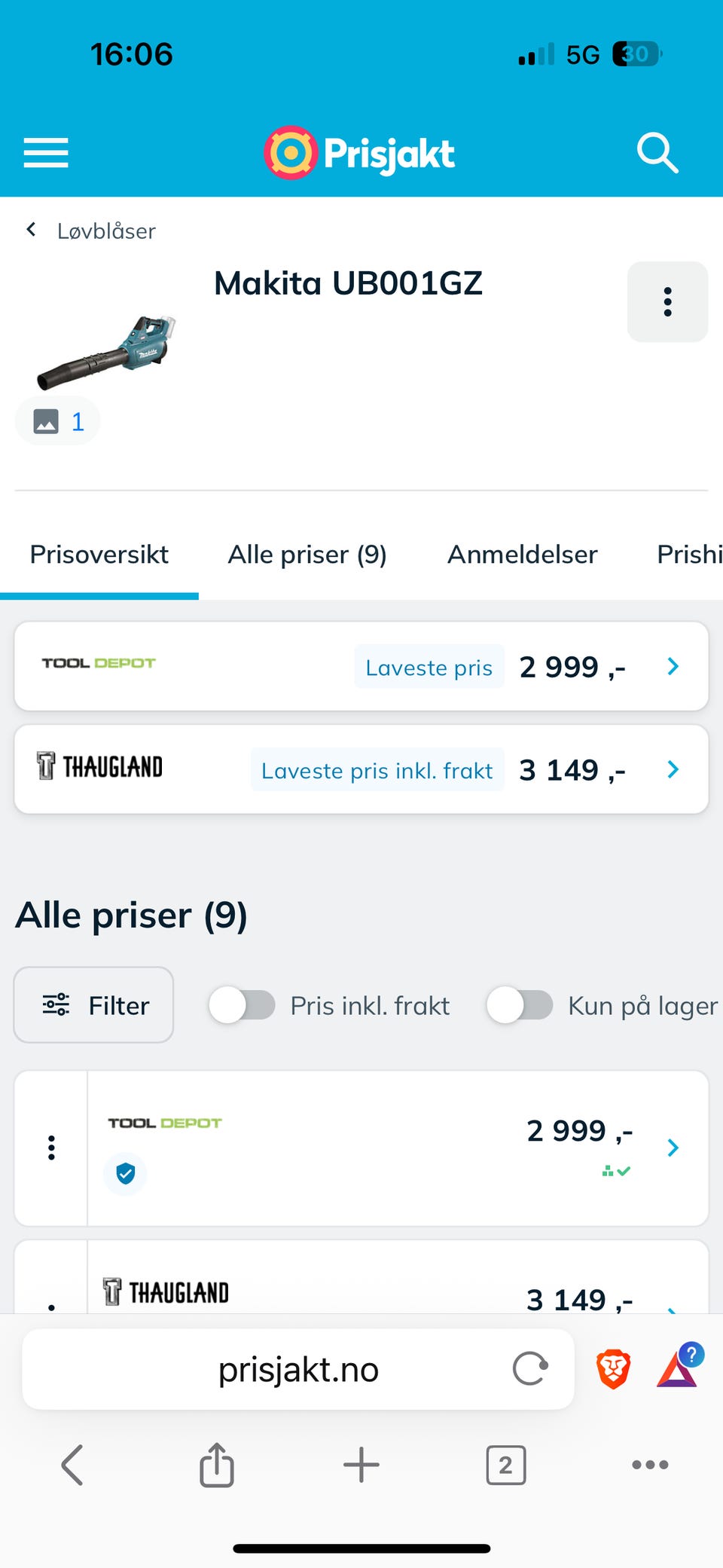Switch to the Anmeldelser tab
Image resolution: width=723 pixels, height=1568 pixels.
coord(522,555)
